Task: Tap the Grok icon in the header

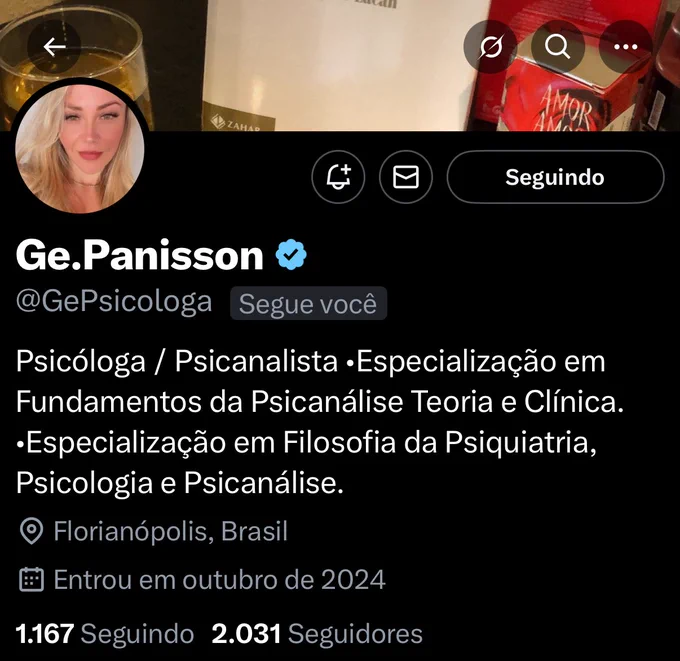Action: click(491, 46)
